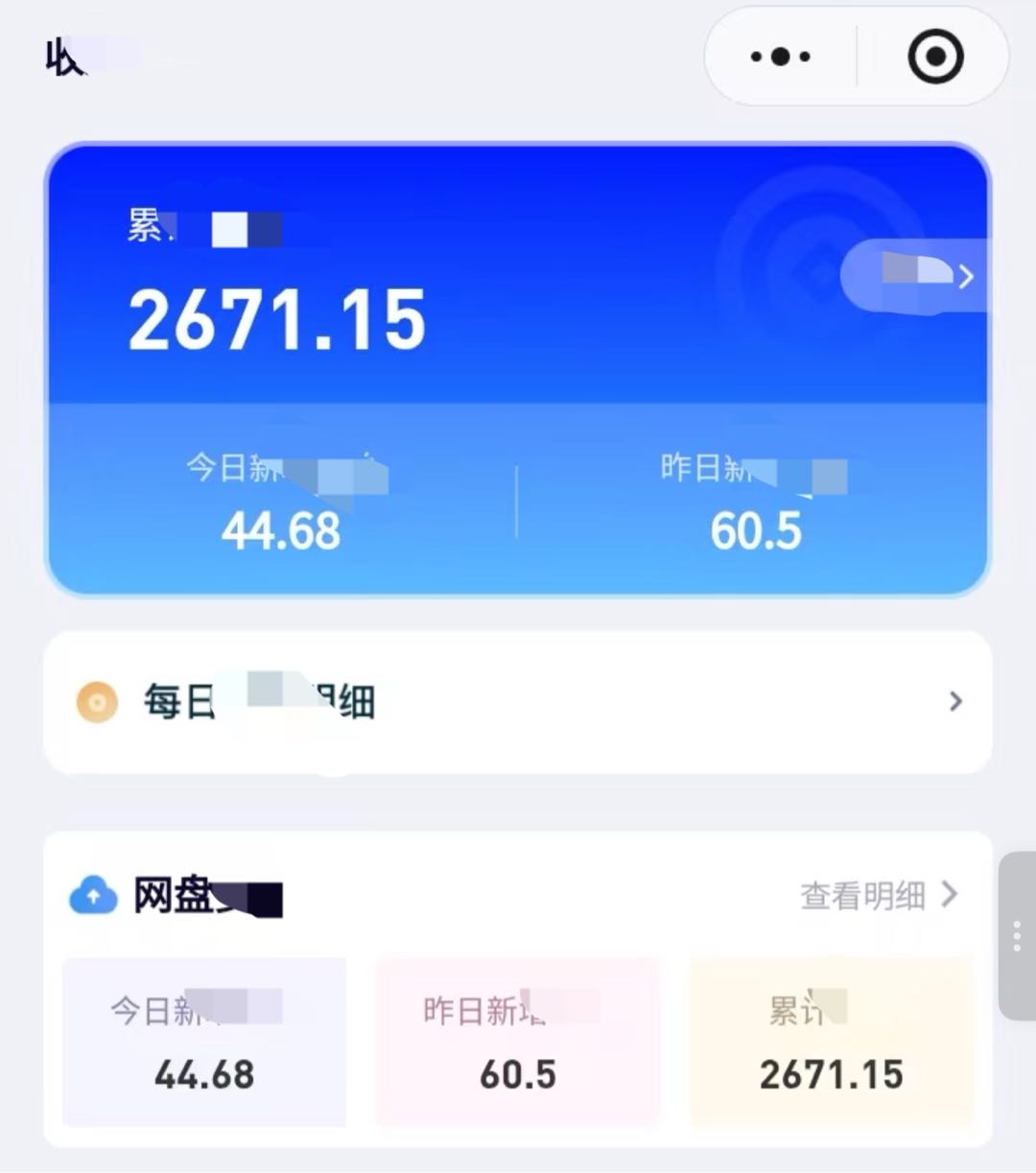The width and height of the screenshot is (1036, 1173).
Task: Click the 昨日新增 60.5 stat card
Action: point(518,1043)
